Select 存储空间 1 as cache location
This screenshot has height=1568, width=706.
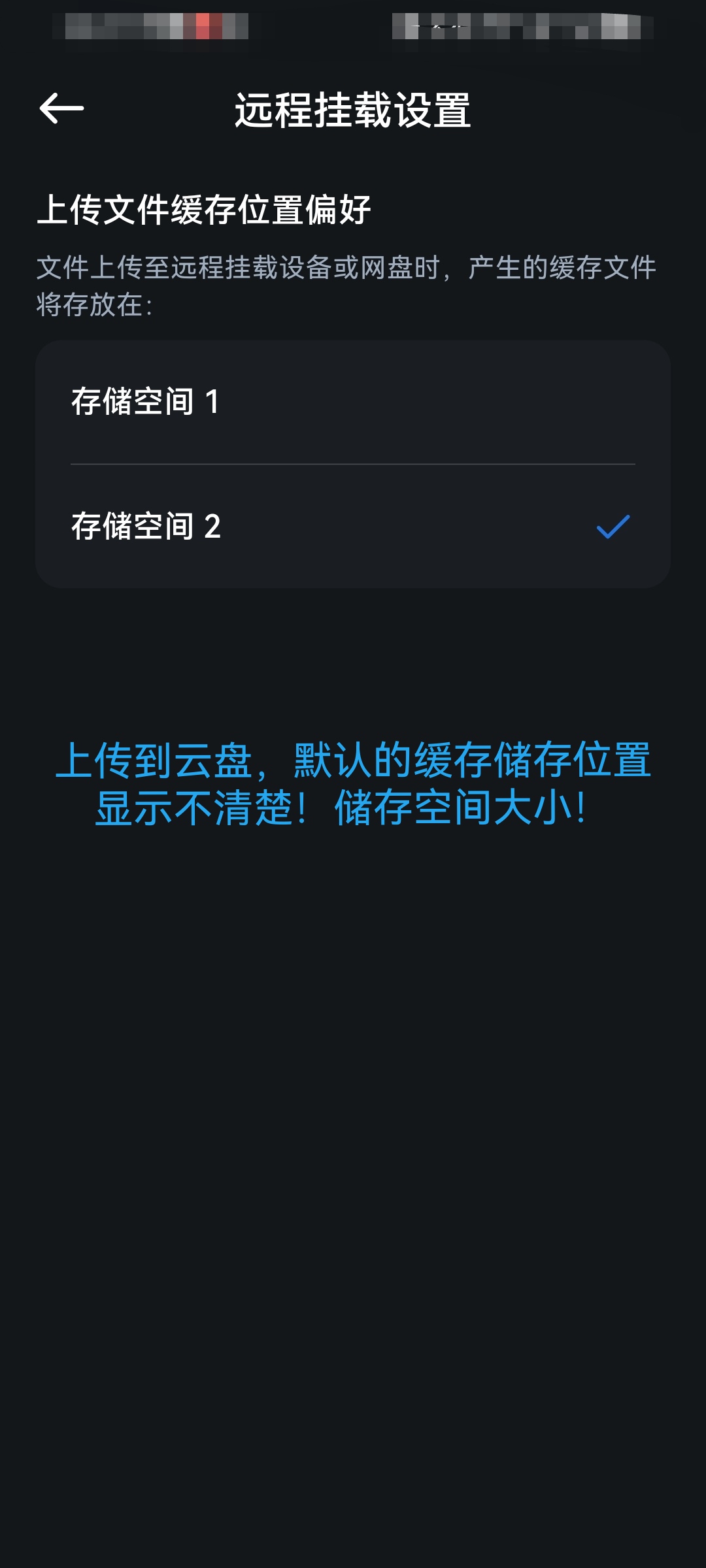(352, 402)
